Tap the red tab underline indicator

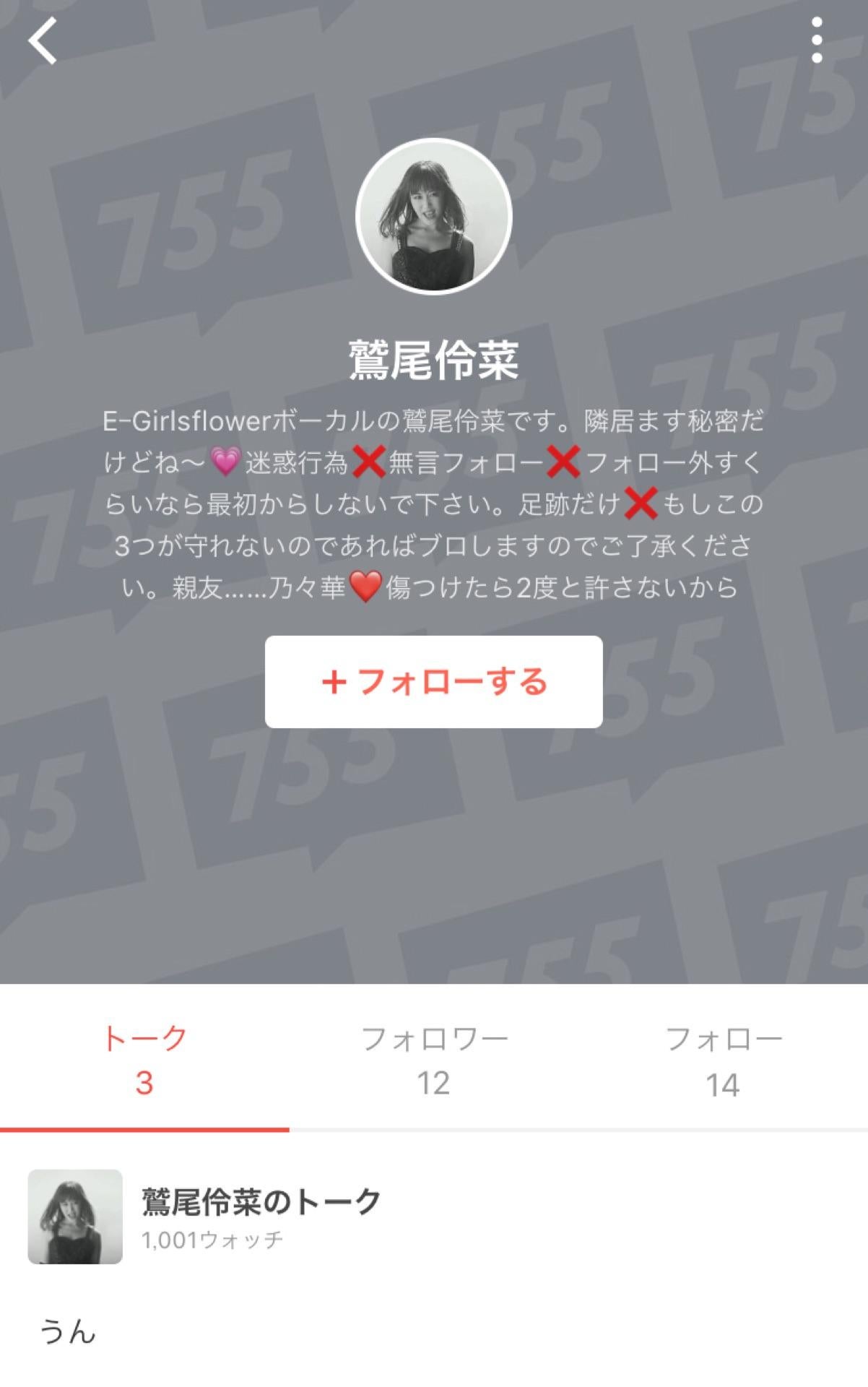point(144,1128)
